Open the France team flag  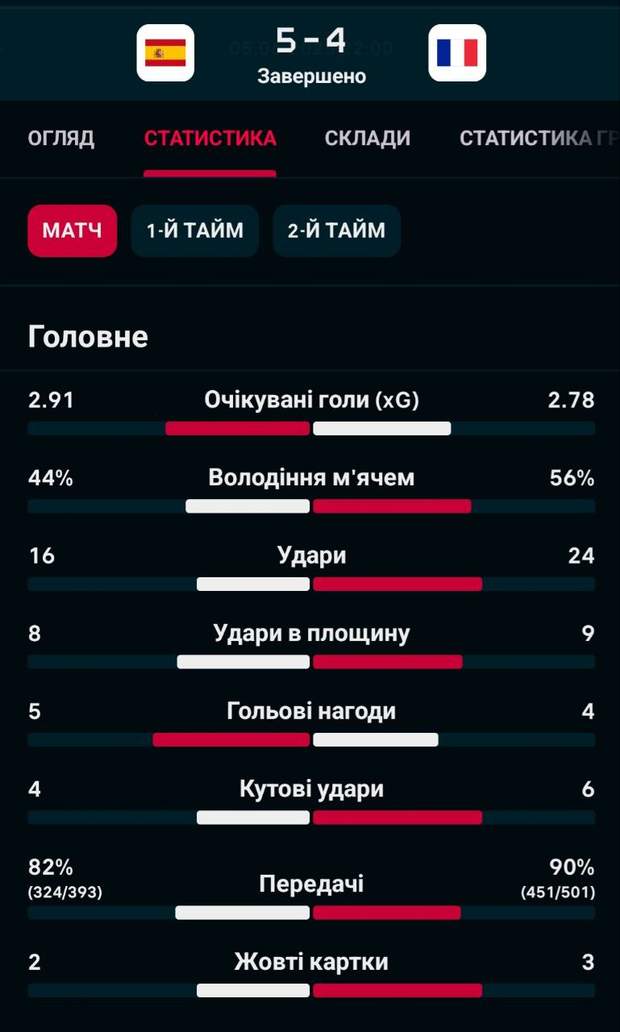click(457, 52)
